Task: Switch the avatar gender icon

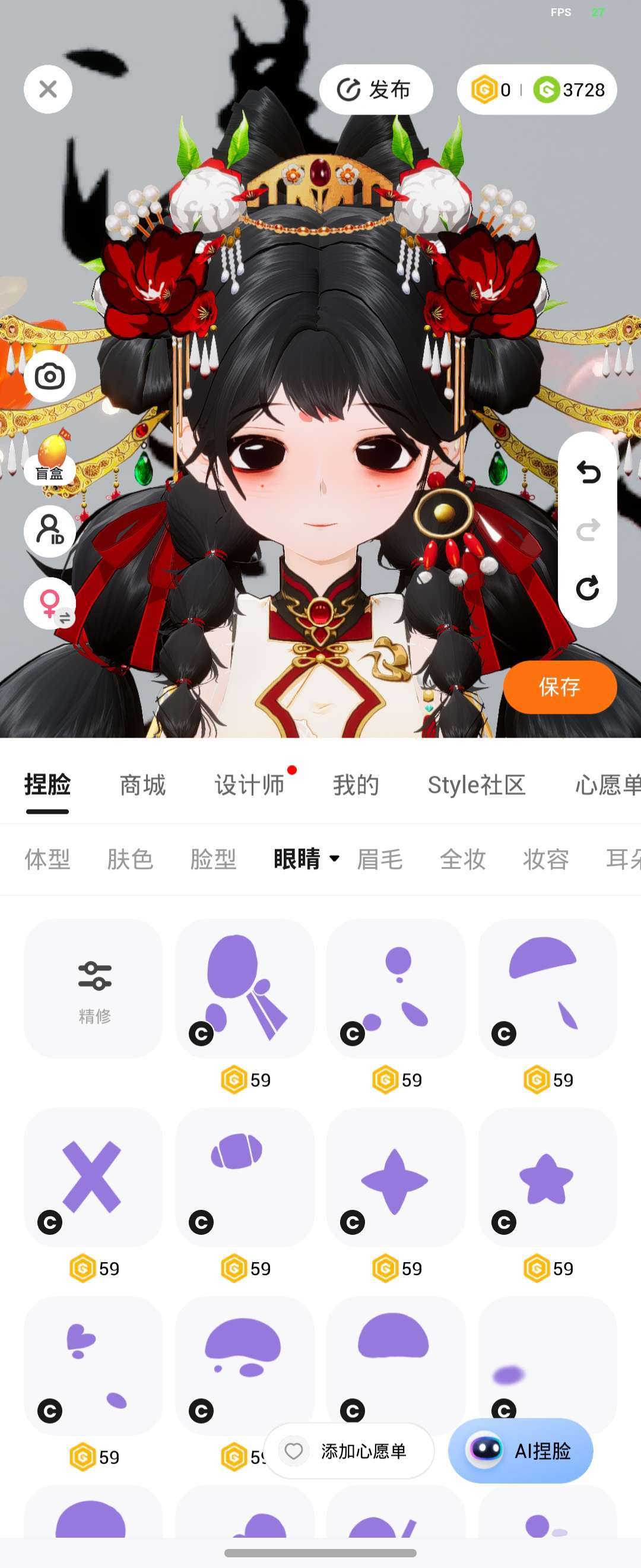Action: coord(50,605)
